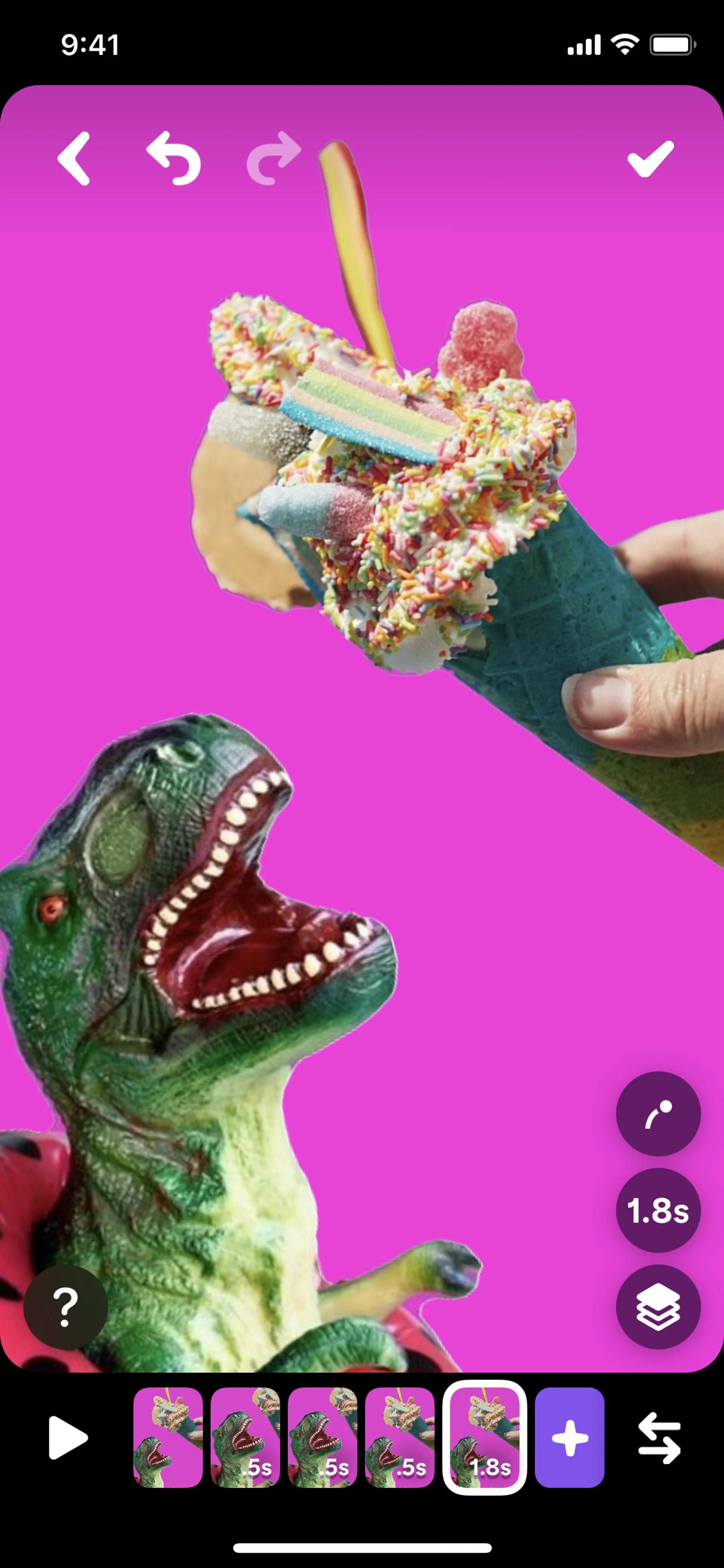The image size is (724, 1568).
Task: Open the motion path tool
Action: (658, 1114)
